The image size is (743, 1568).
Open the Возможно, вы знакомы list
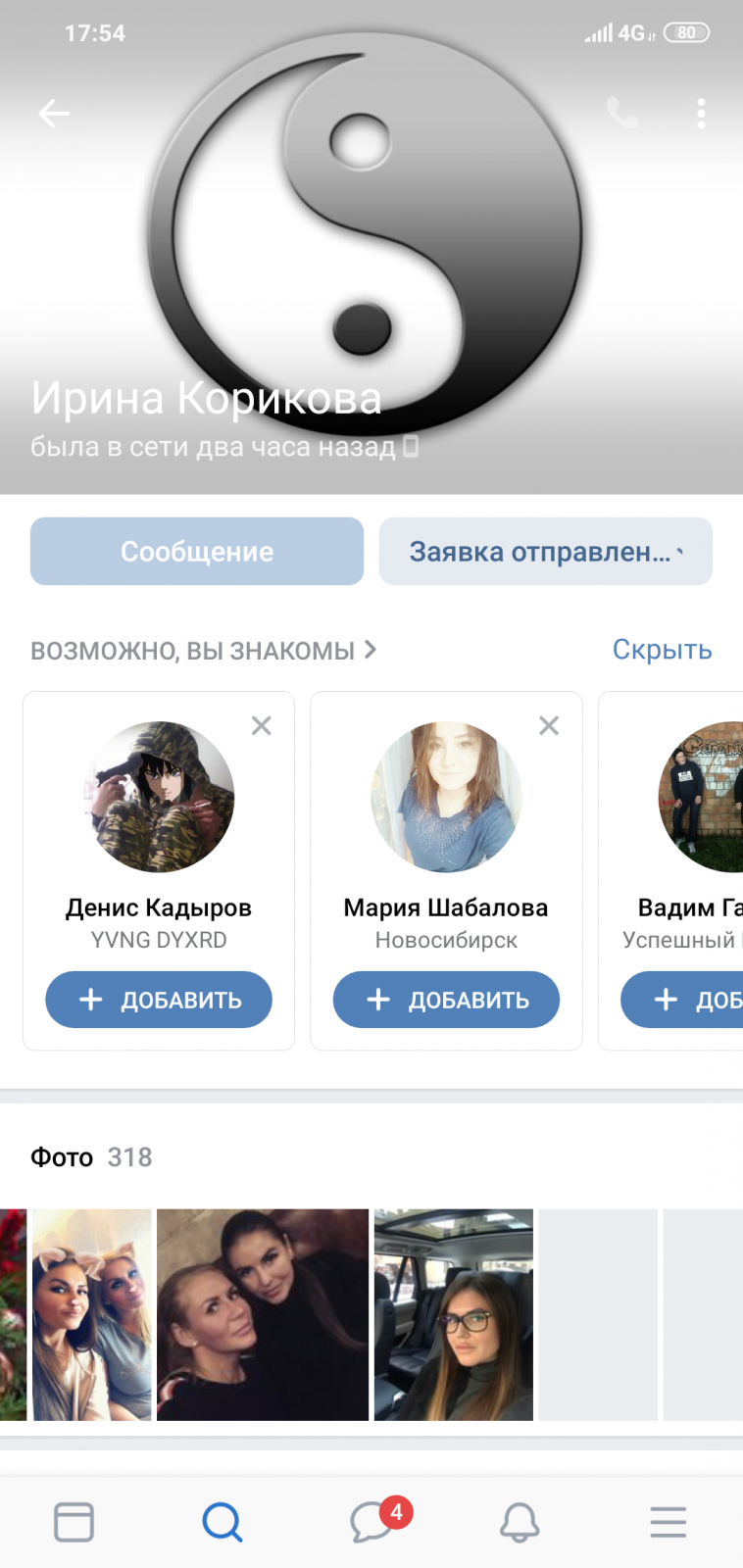click(203, 651)
